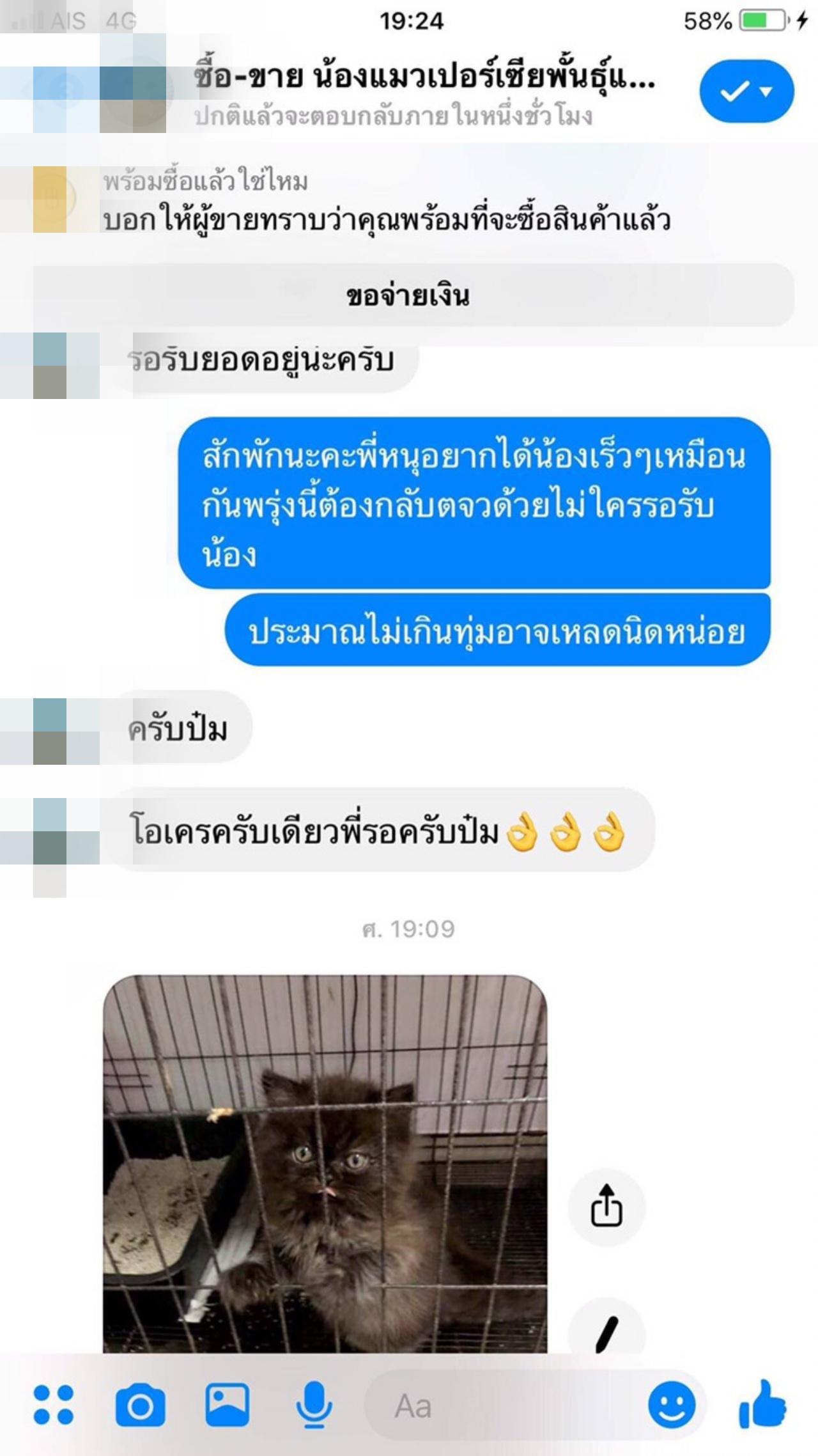Share the kitten photo
The width and height of the screenshot is (818, 1456).
click(606, 1207)
